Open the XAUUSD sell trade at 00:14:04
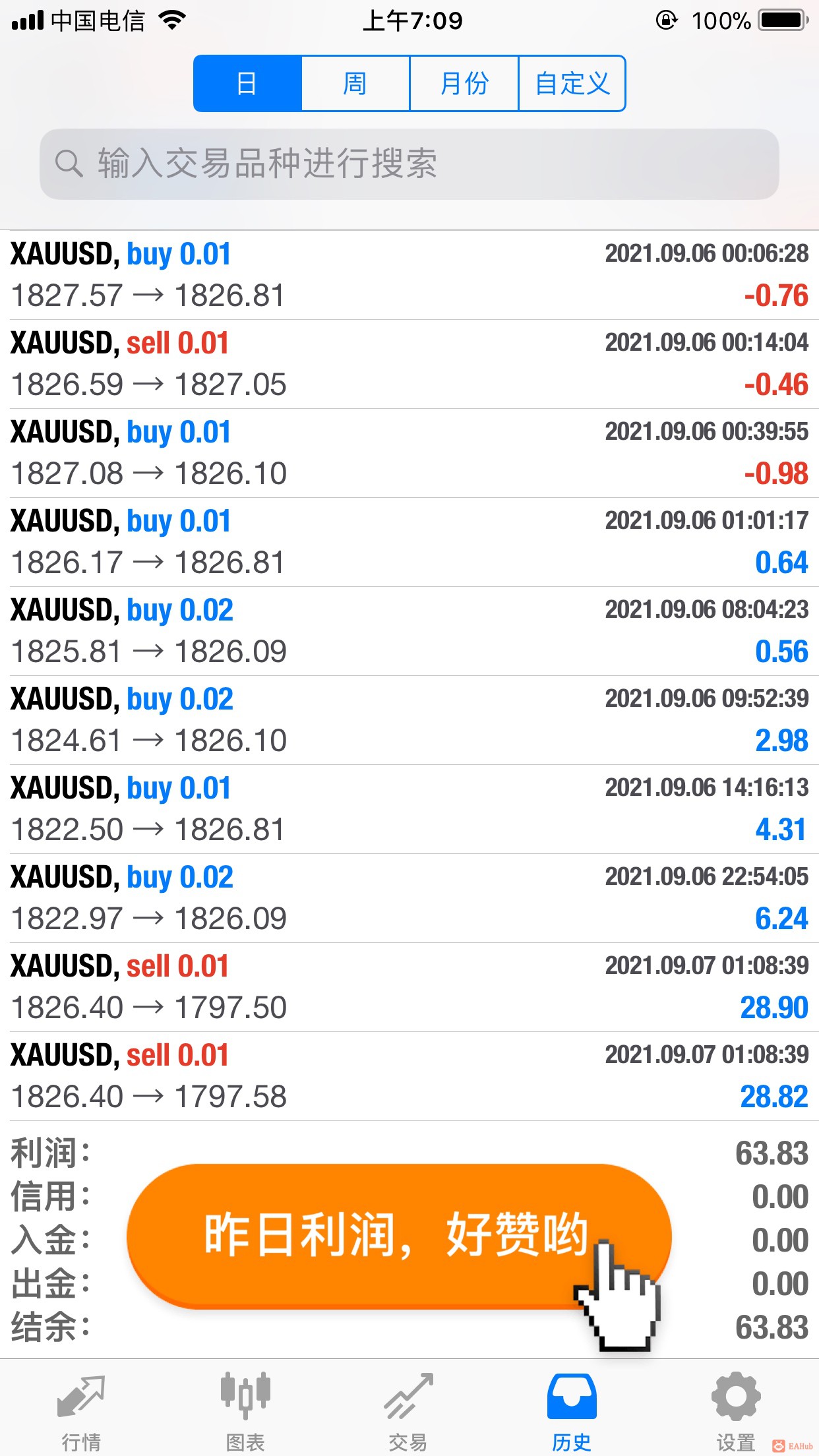Screen dimensions: 819x1456 pos(409,364)
